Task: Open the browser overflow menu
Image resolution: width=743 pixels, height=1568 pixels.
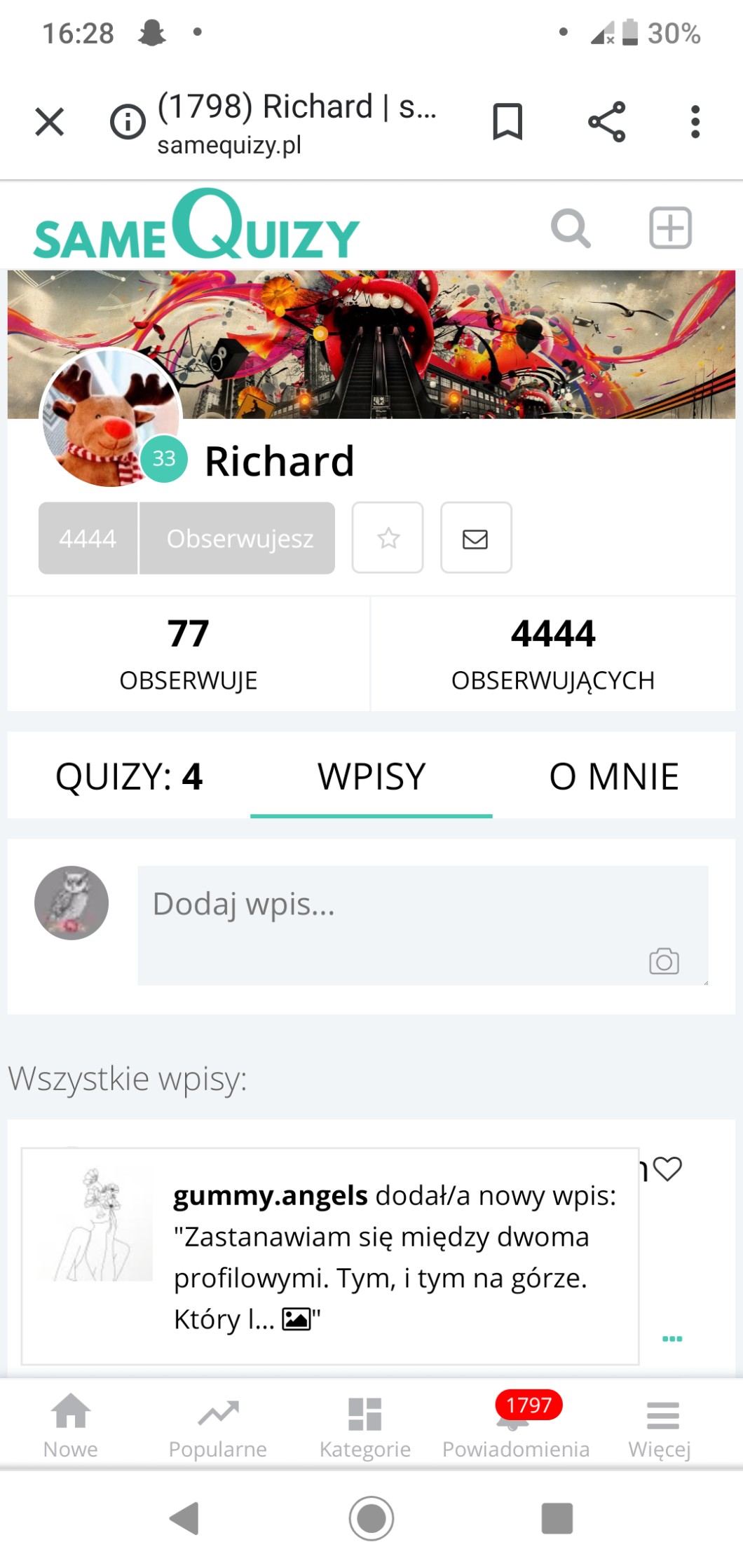Action: tap(695, 122)
